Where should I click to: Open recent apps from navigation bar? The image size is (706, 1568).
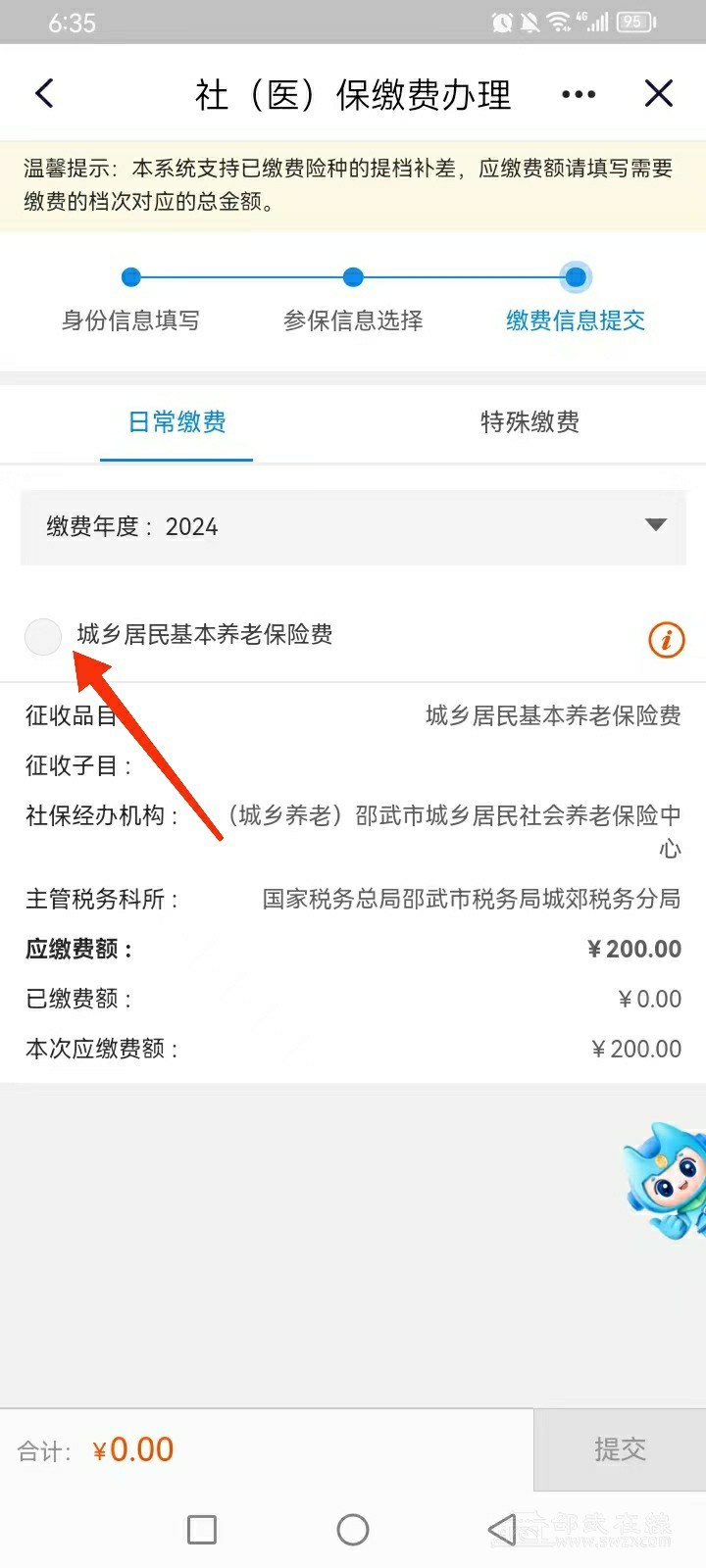pyautogui.click(x=202, y=1530)
